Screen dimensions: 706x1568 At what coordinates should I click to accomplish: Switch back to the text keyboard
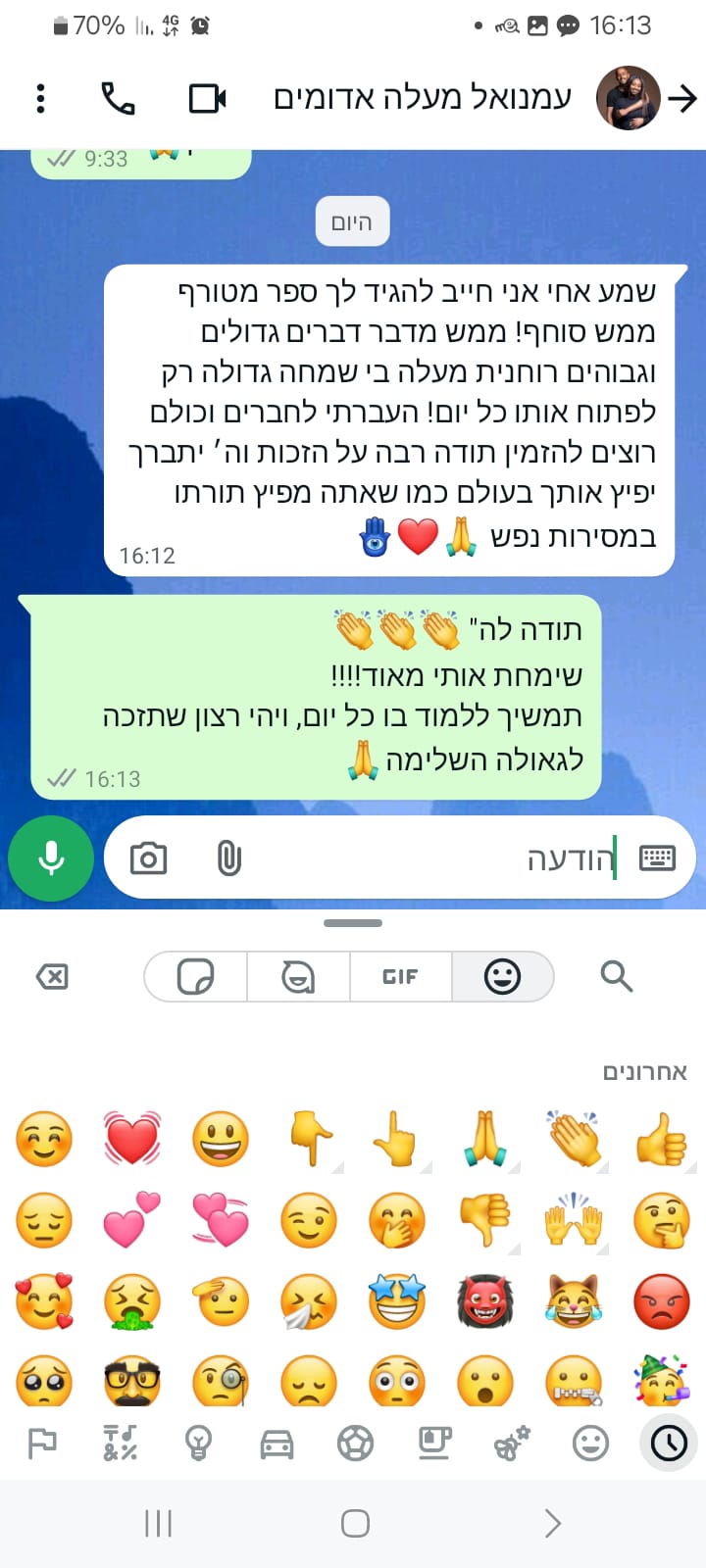click(657, 858)
